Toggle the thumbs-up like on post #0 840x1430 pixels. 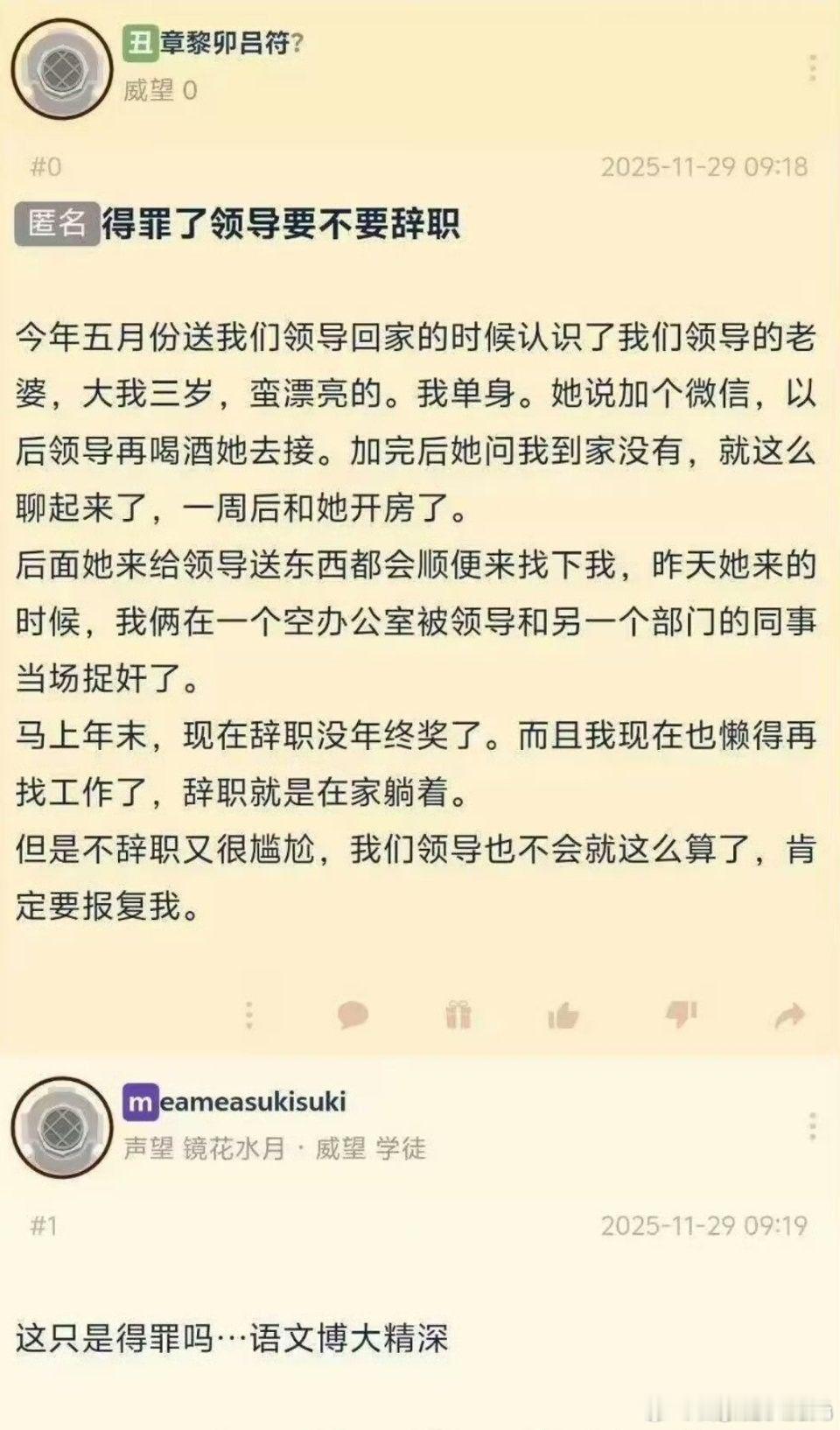564,1015
